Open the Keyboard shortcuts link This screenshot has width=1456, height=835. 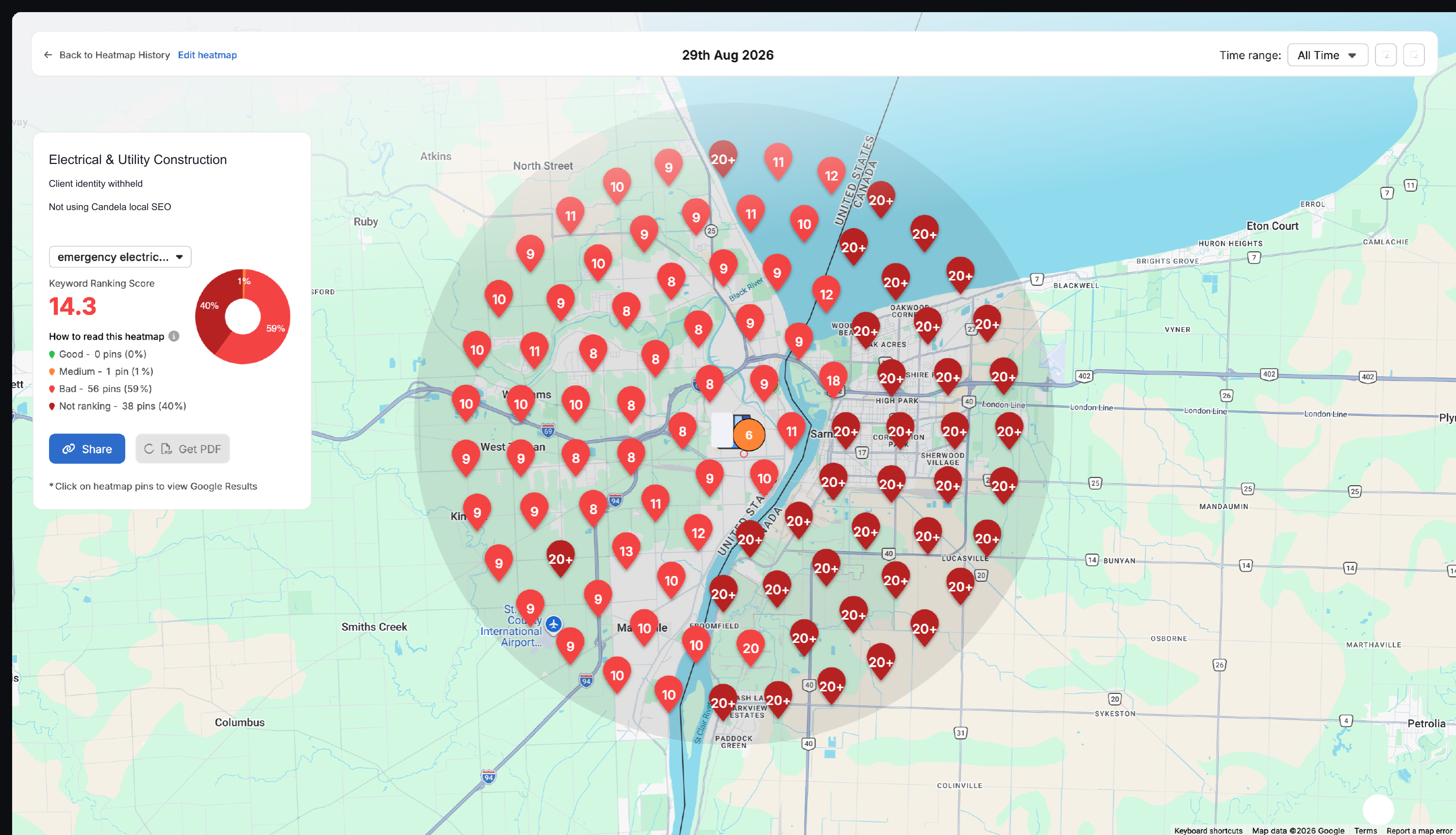tap(1208, 831)
